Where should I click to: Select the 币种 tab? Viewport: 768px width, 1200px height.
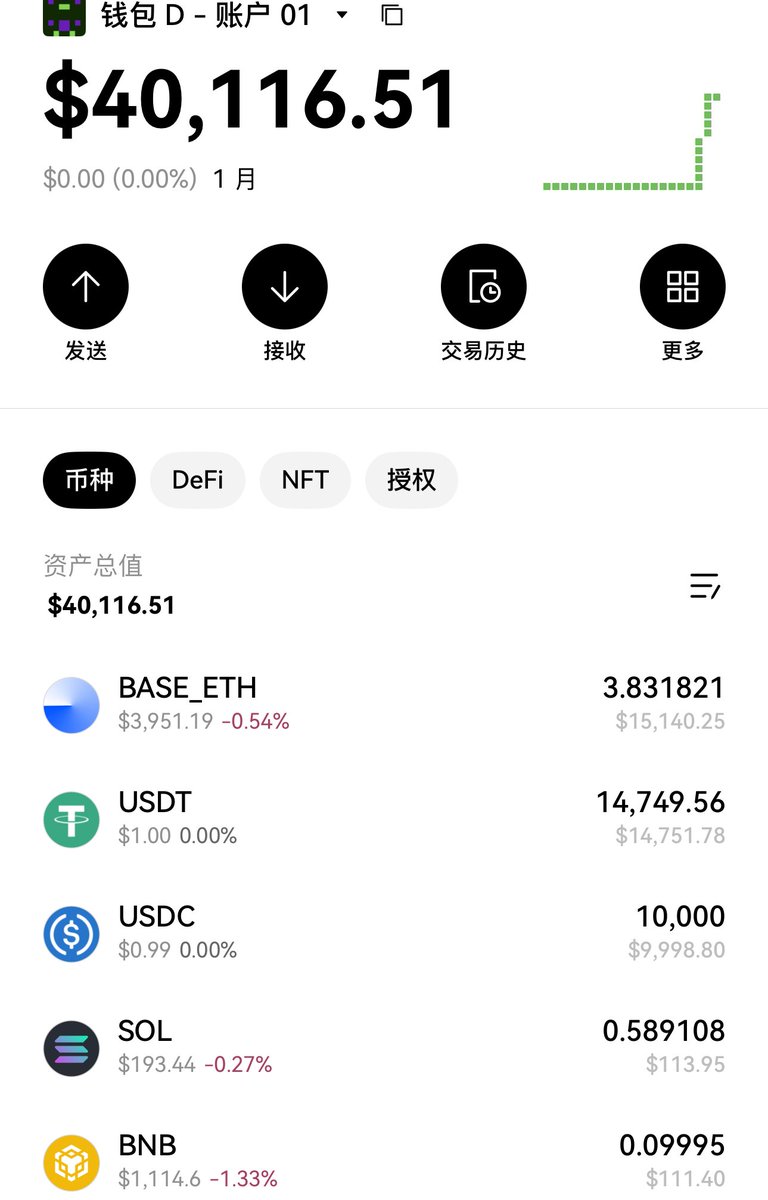(x=90, y=480)
